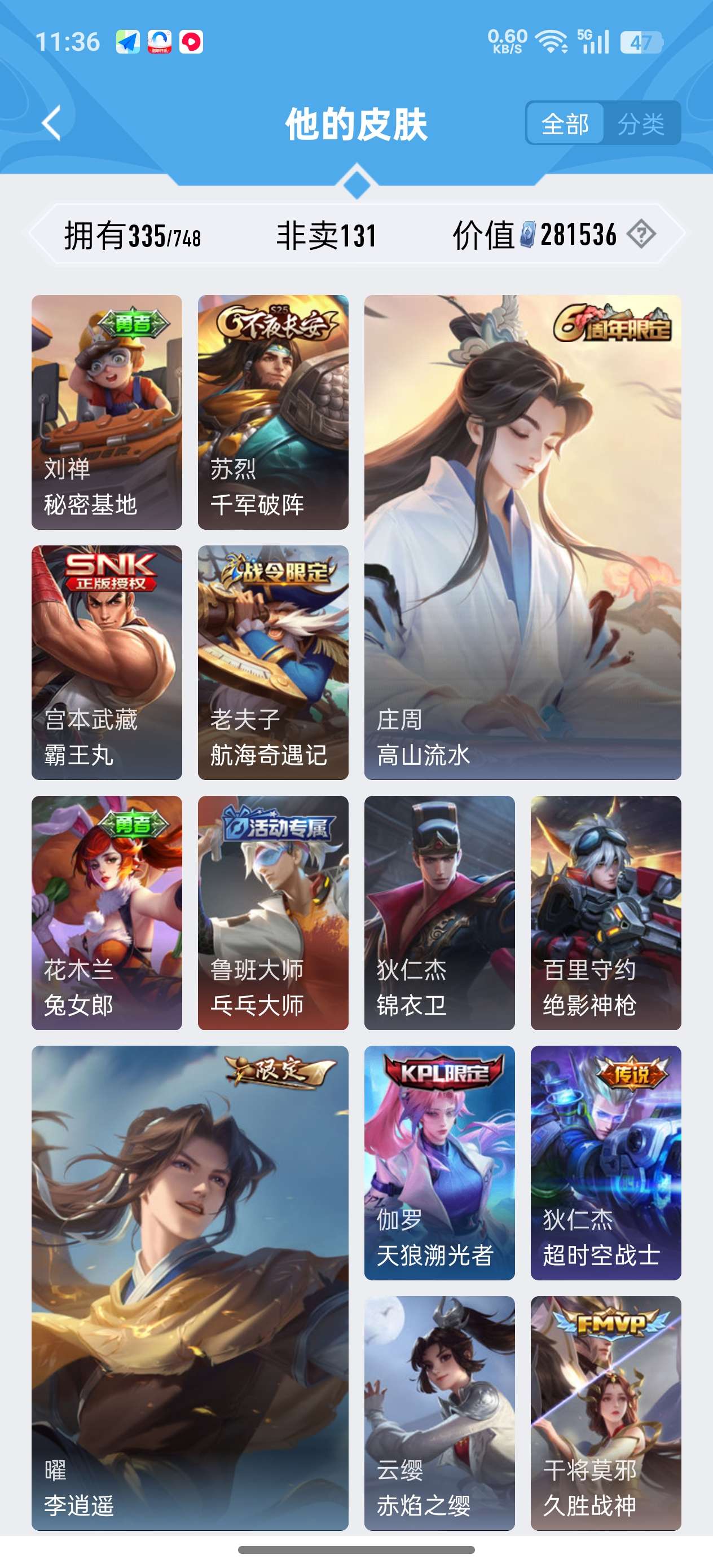View 鲁班大师 乒乓大师 skin

coord(273,913)
